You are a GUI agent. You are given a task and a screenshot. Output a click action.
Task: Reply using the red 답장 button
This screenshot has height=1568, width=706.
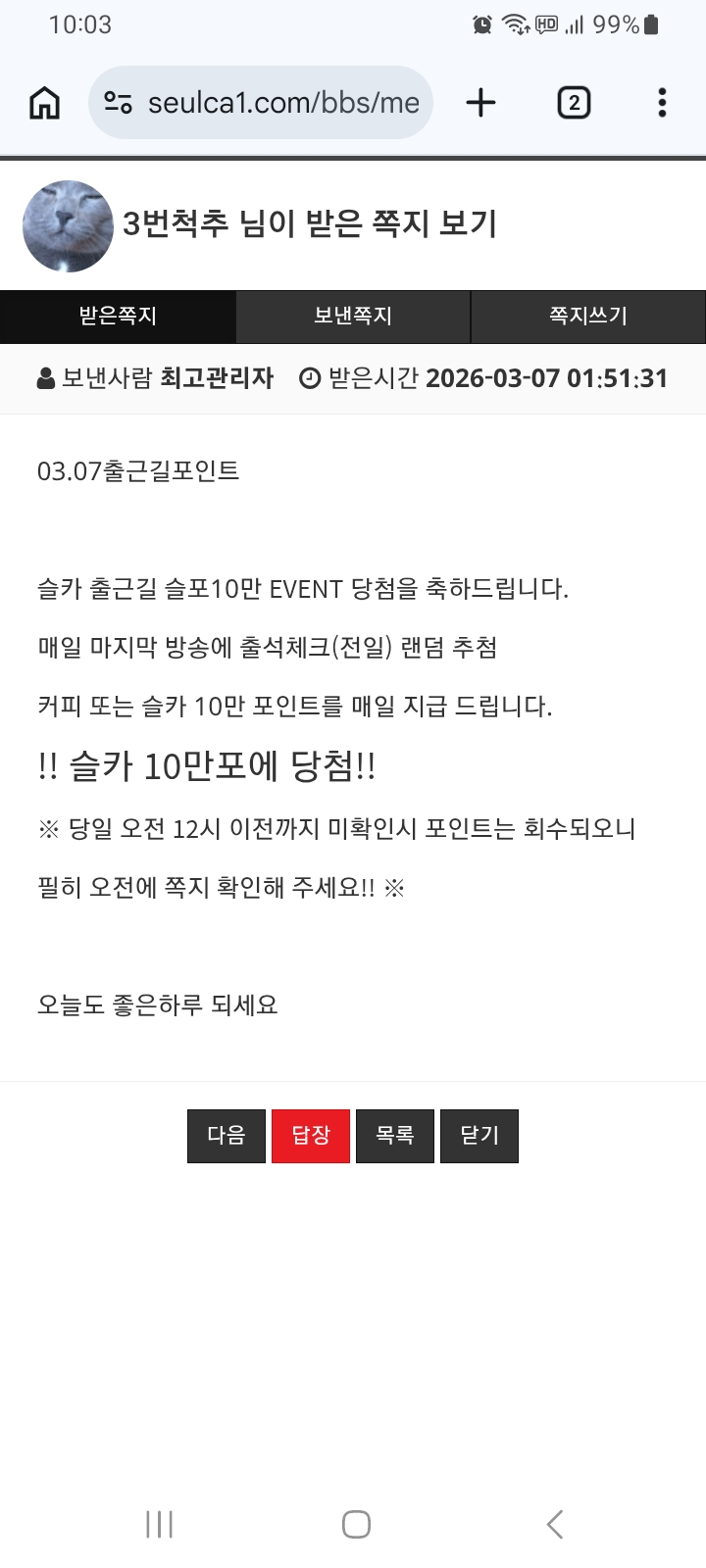click(311, 1136)
